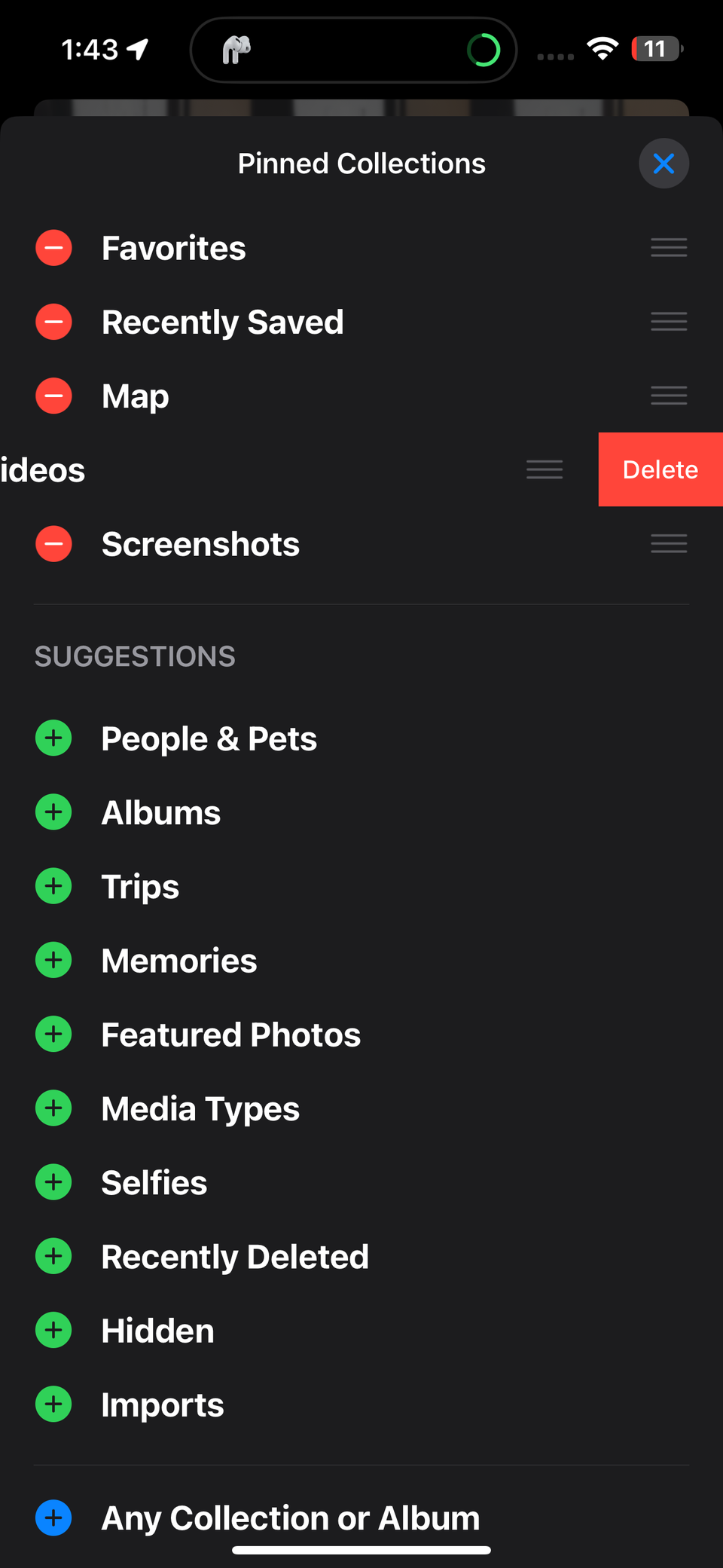Remove Screenshots from pinned collections

click(x=53, y=544)
